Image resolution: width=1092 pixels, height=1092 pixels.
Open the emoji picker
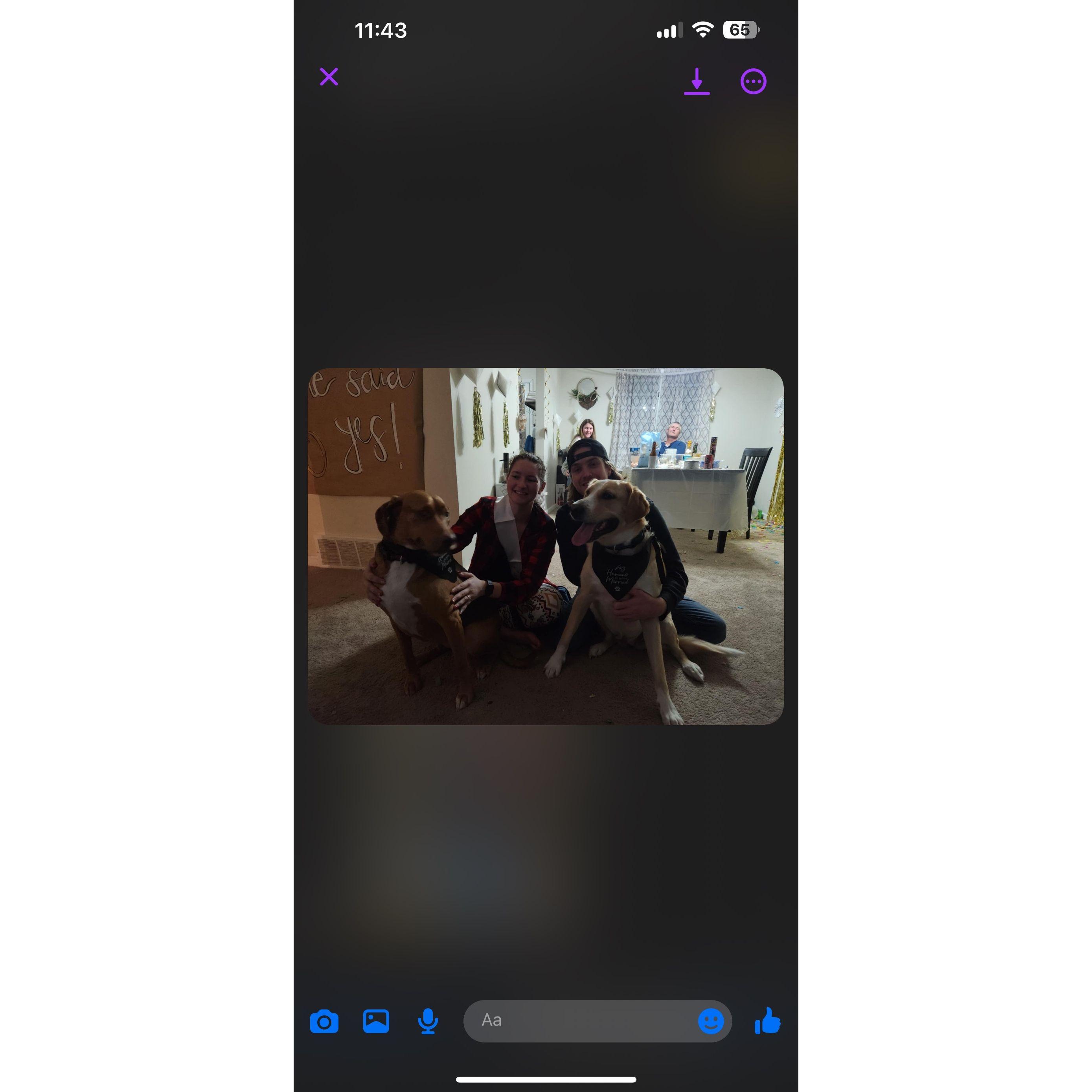(x=710, y=1021)
